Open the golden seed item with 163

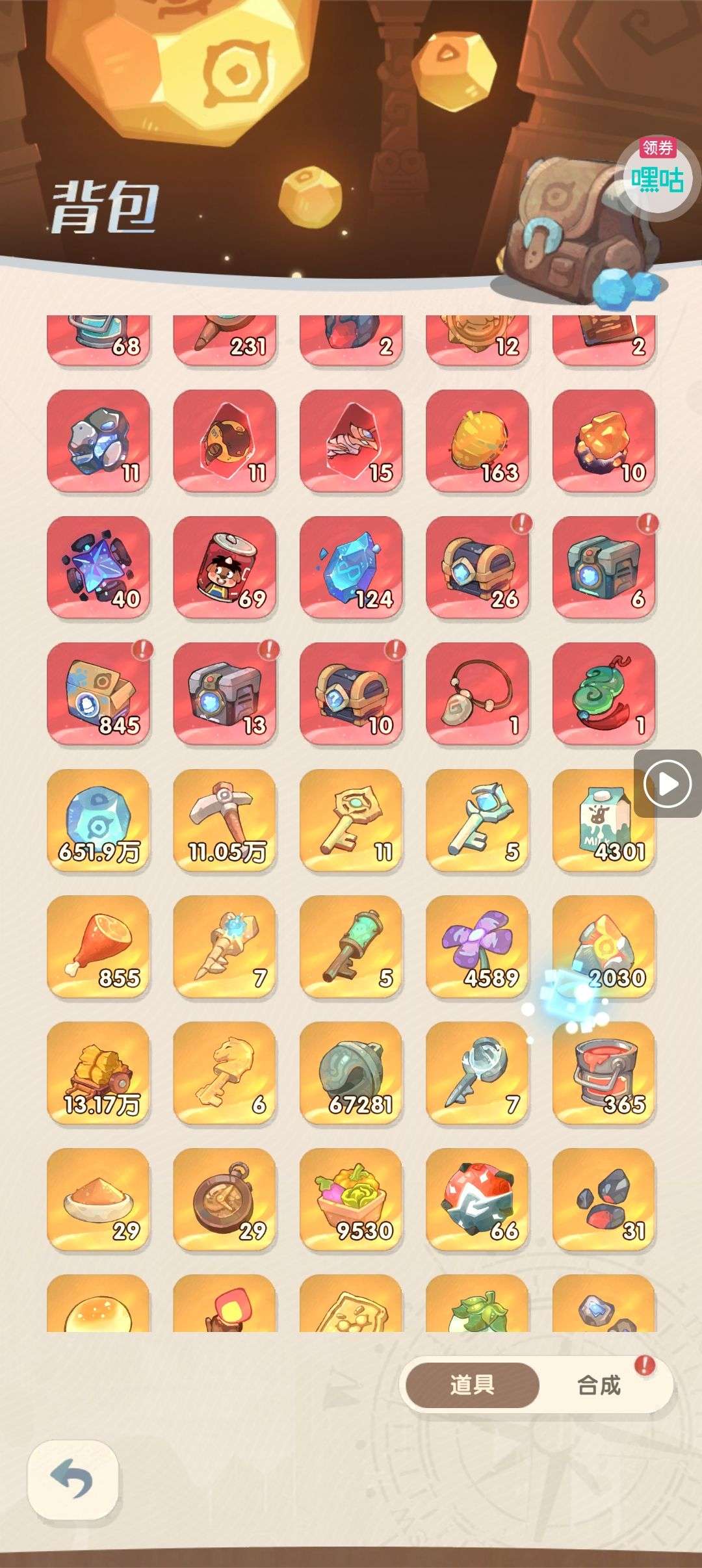478,441
